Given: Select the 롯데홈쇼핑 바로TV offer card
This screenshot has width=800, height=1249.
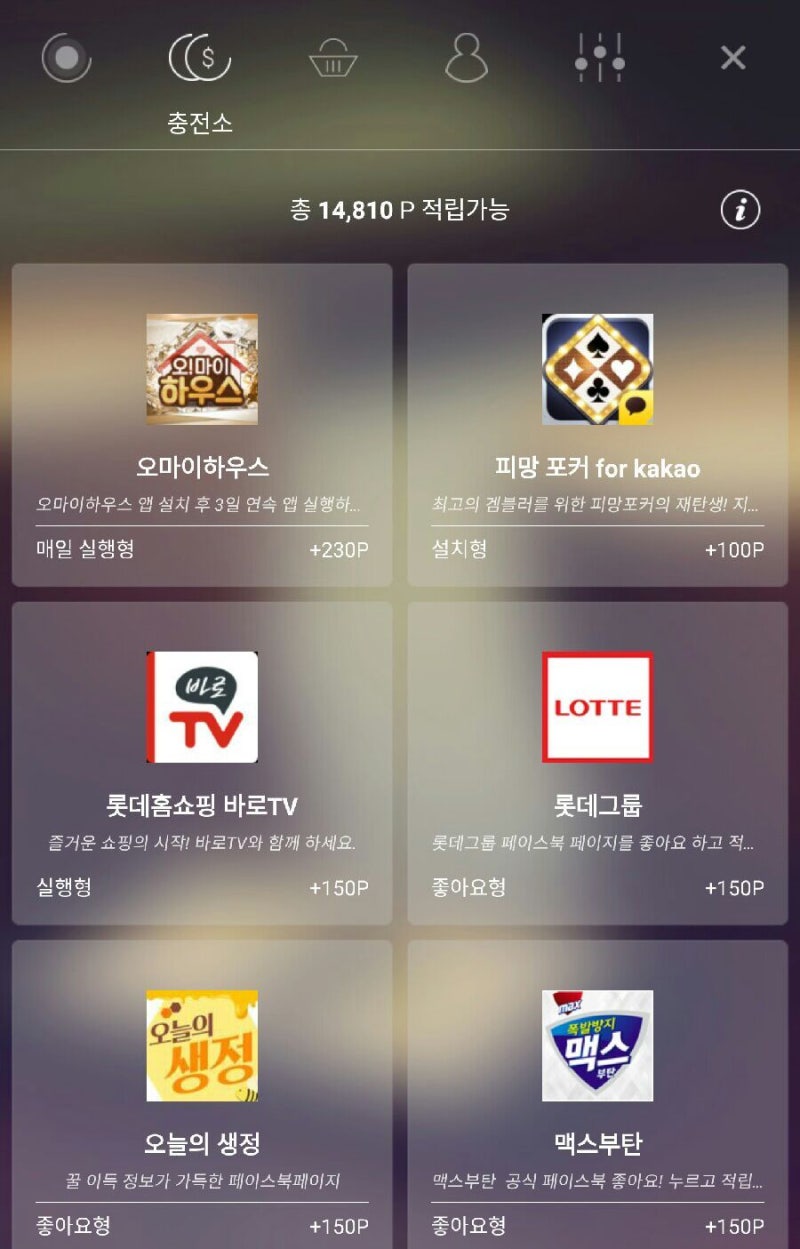Looking at the screenshot, I should coord(200,760).
